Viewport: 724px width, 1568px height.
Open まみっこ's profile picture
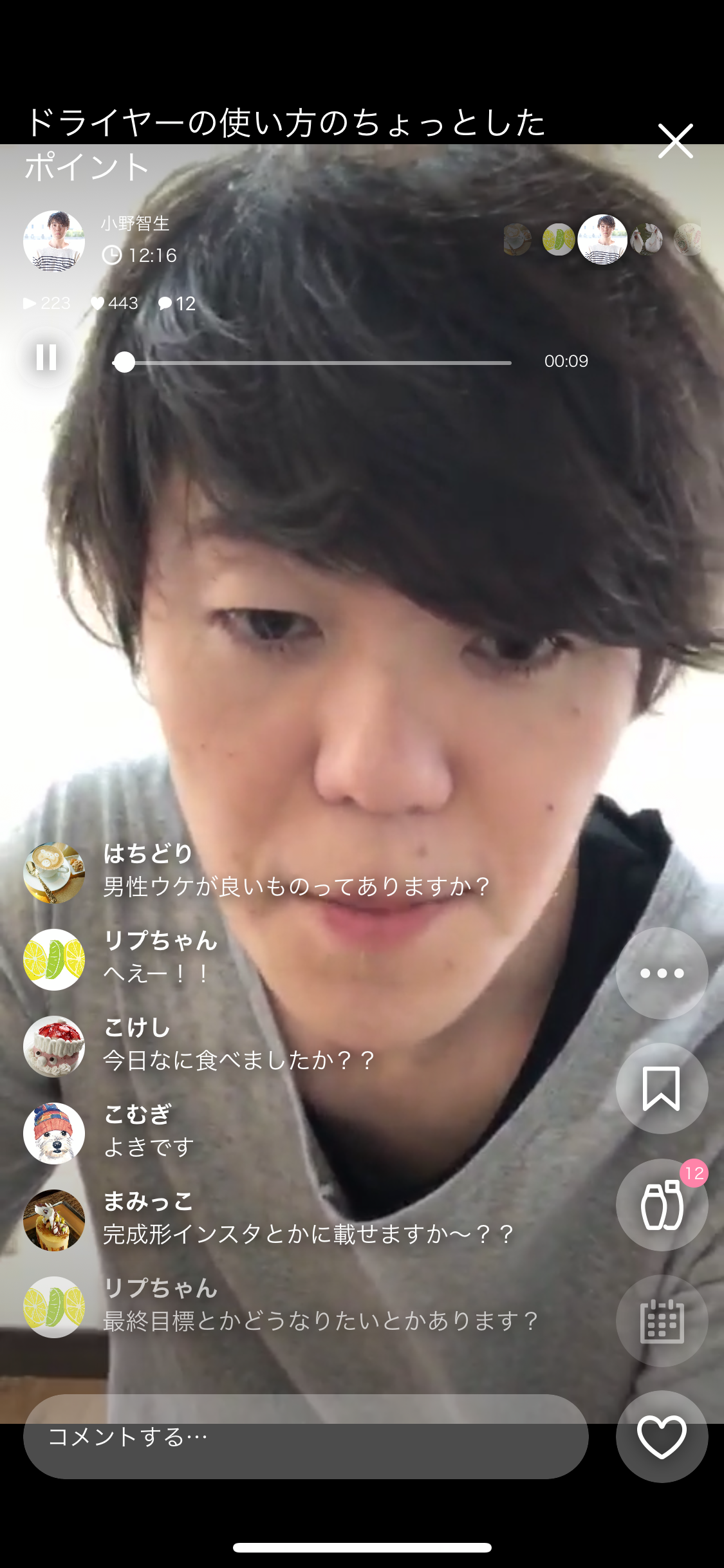54,1220
